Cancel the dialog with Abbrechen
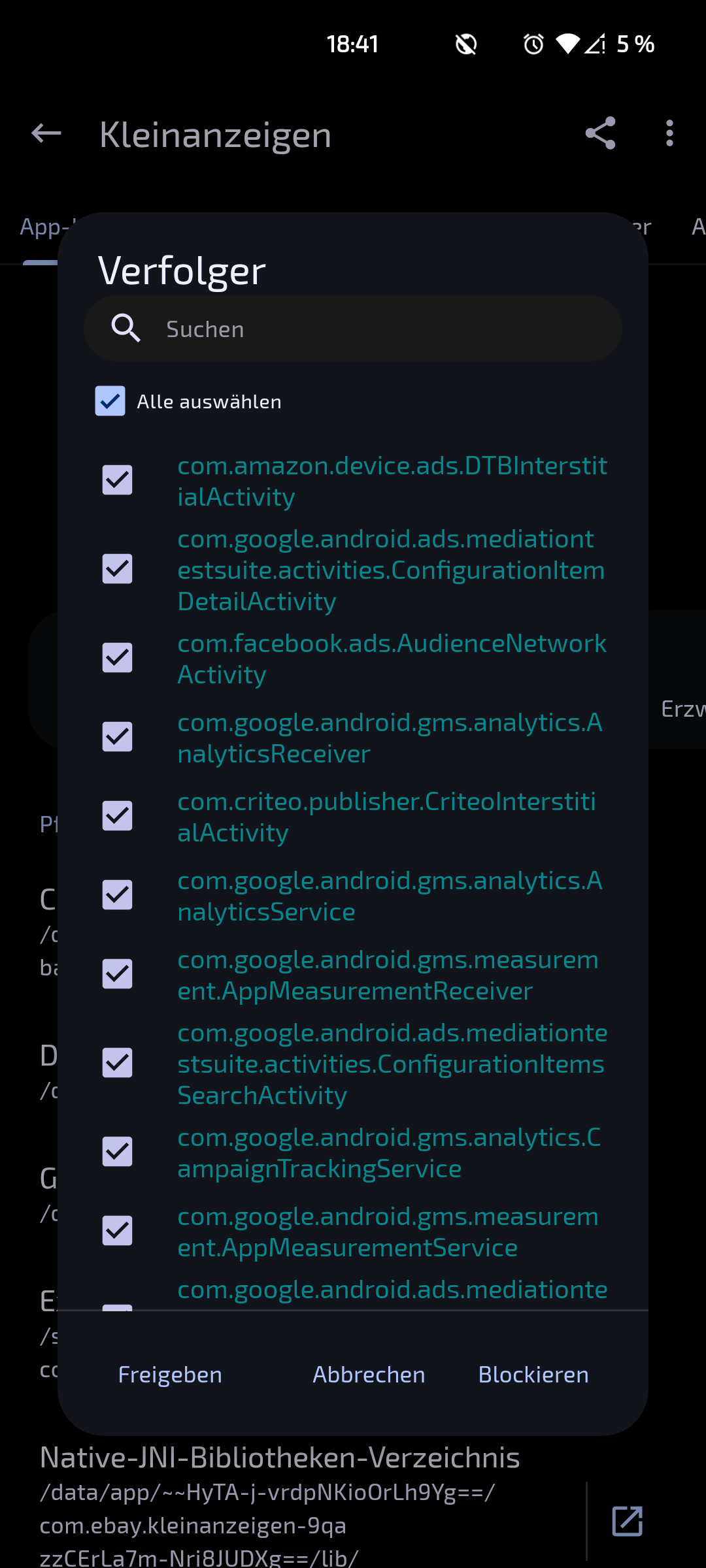The height and width of the screenshot is (1568, 706). click(369, 1375)
